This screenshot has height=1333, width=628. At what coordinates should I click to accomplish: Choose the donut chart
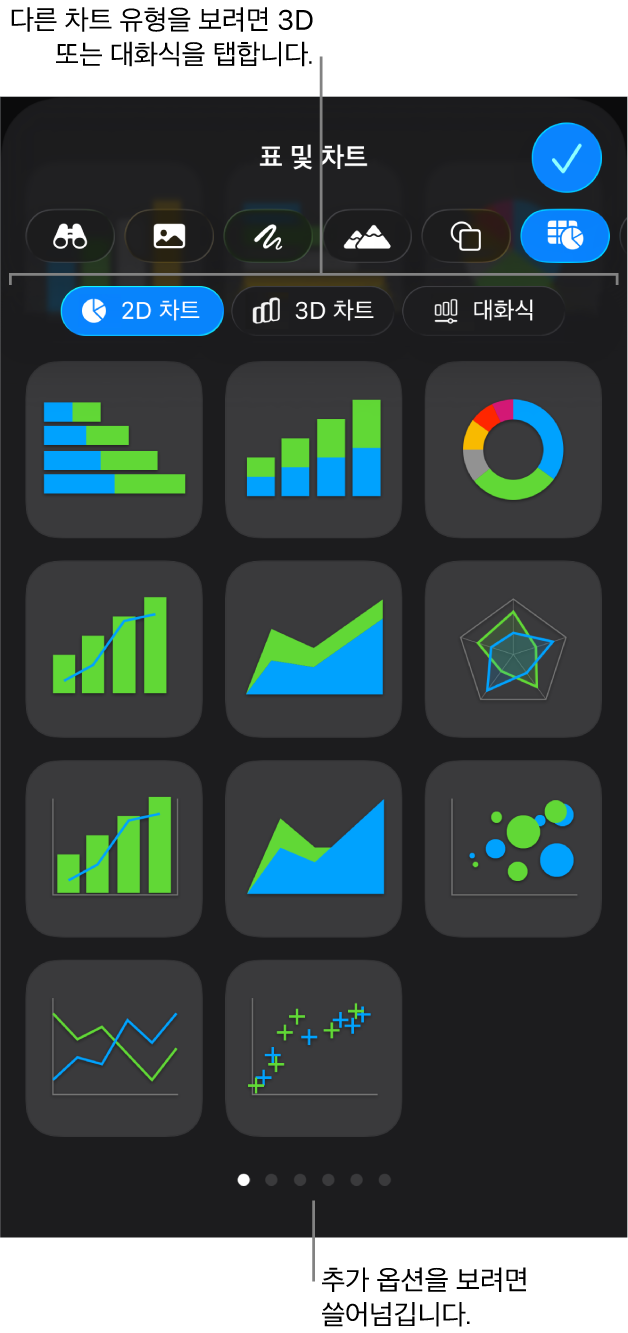coord(514,449)
